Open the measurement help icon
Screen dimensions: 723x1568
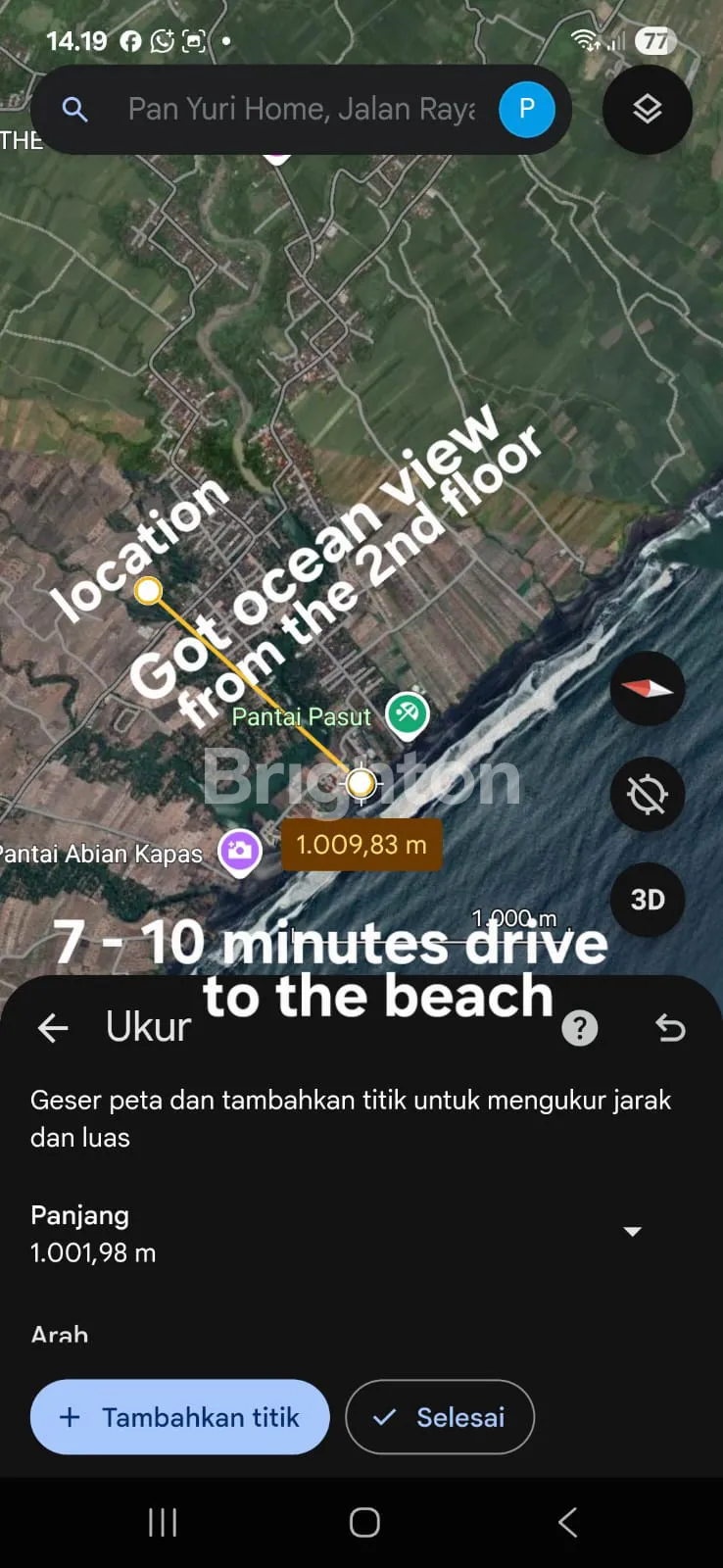pos(579,1028)
